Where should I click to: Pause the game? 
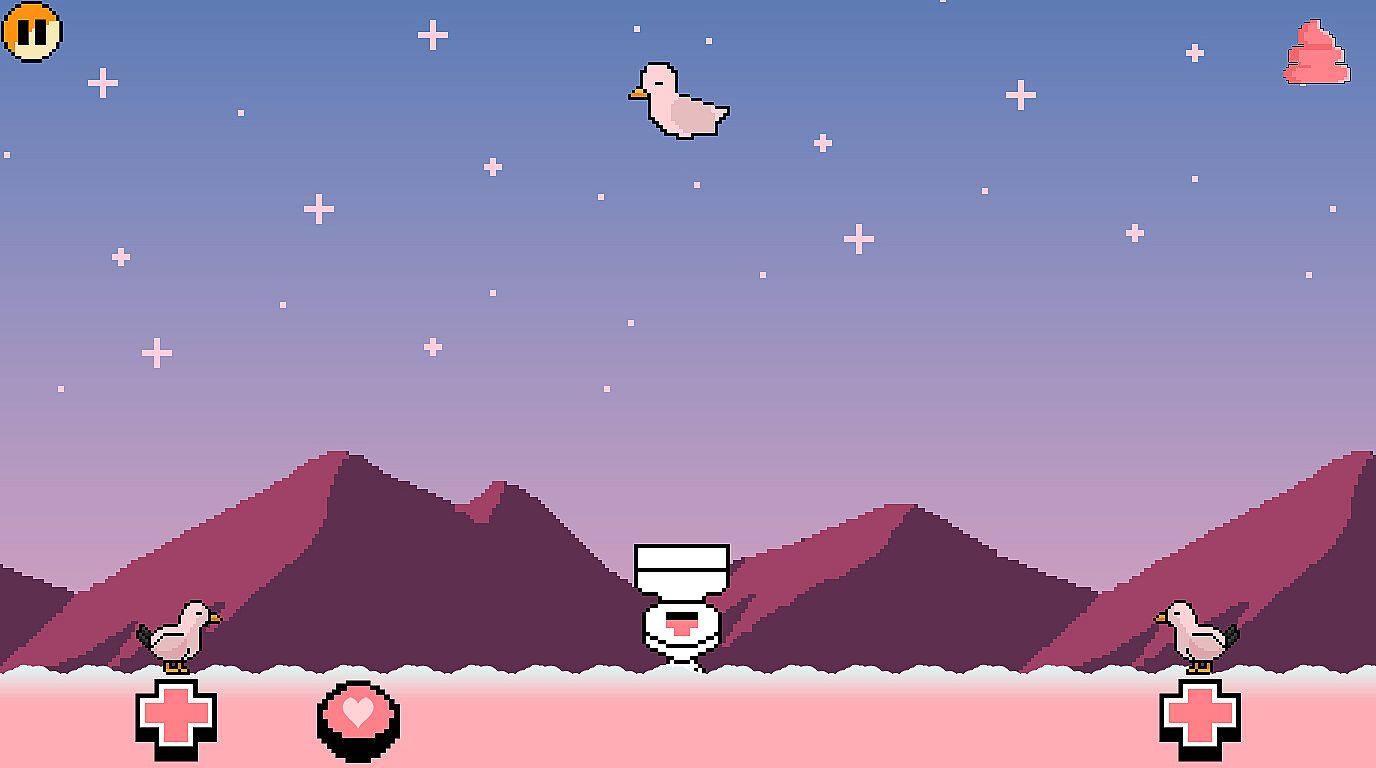[32, 32]
